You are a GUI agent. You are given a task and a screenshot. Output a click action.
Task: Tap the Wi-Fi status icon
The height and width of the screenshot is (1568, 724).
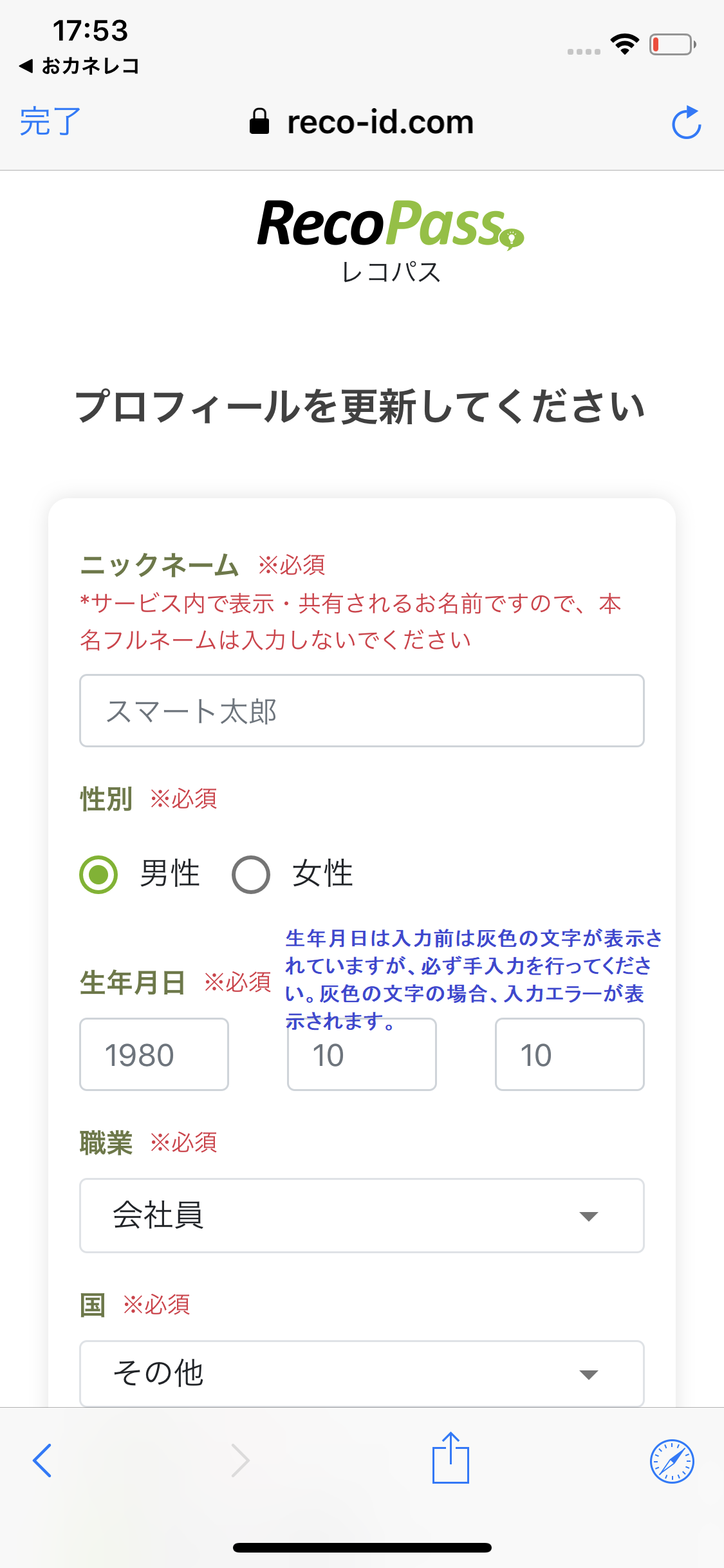622,44
